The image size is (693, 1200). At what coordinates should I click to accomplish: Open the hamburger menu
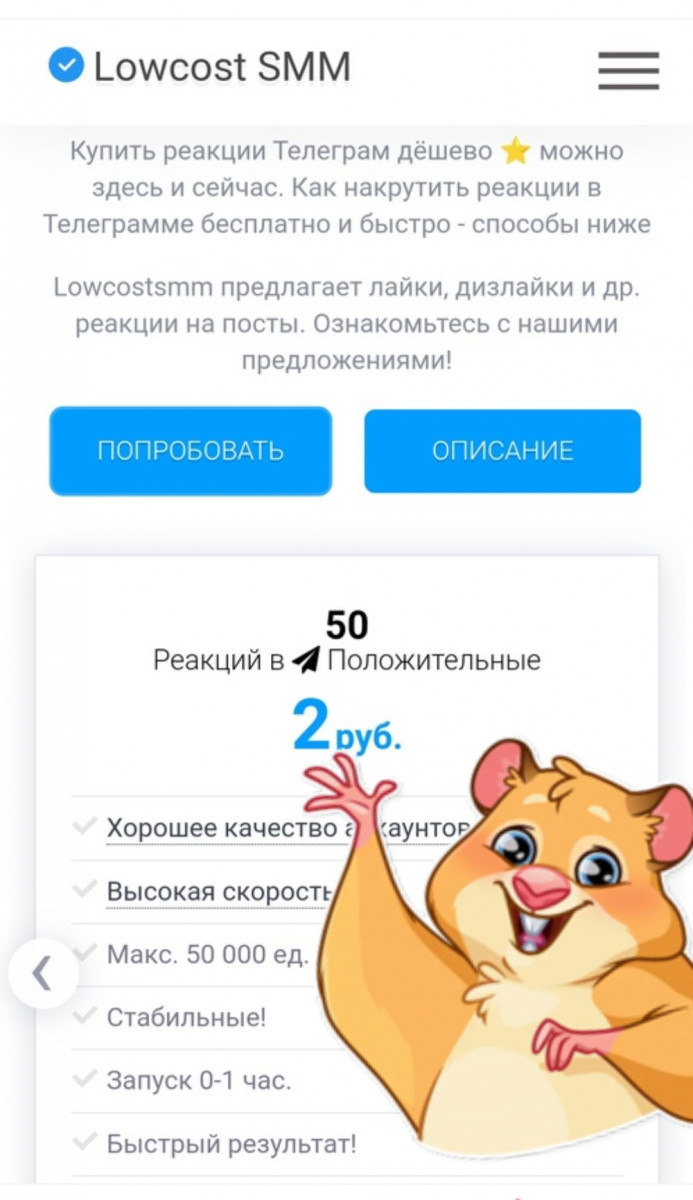pos(628,69)
